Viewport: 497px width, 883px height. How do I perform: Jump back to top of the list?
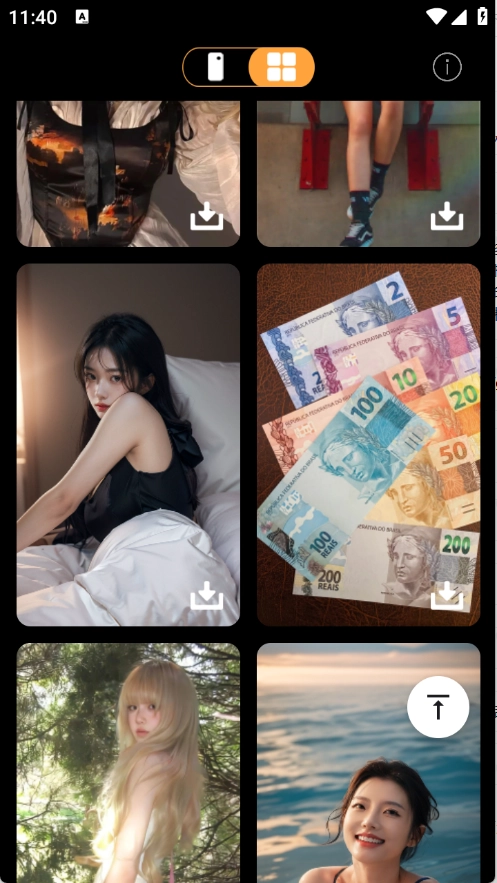click(x=438, y=707)
